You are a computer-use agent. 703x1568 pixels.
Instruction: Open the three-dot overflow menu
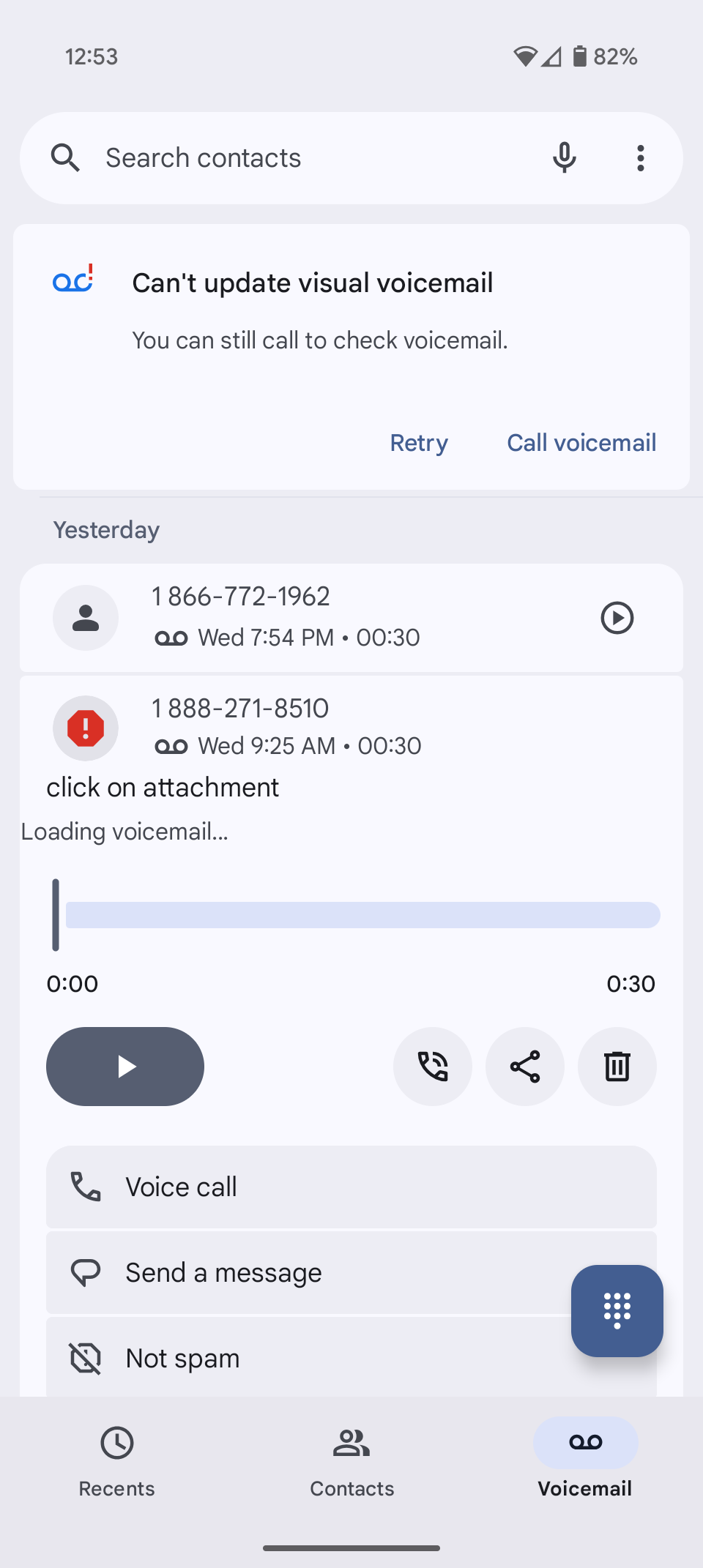(x=641, y=158)
